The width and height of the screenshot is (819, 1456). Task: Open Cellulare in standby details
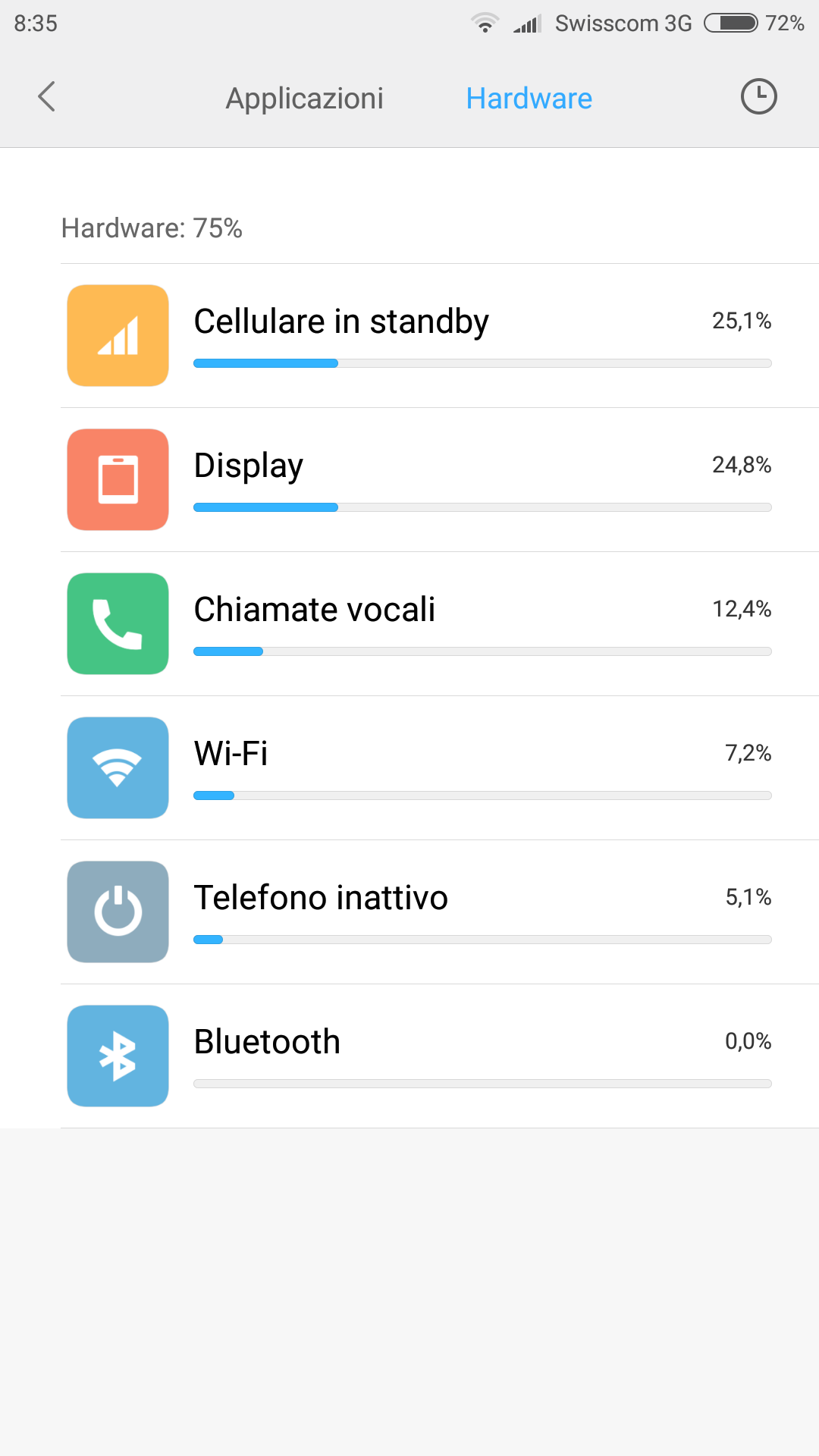coord(440,336)
